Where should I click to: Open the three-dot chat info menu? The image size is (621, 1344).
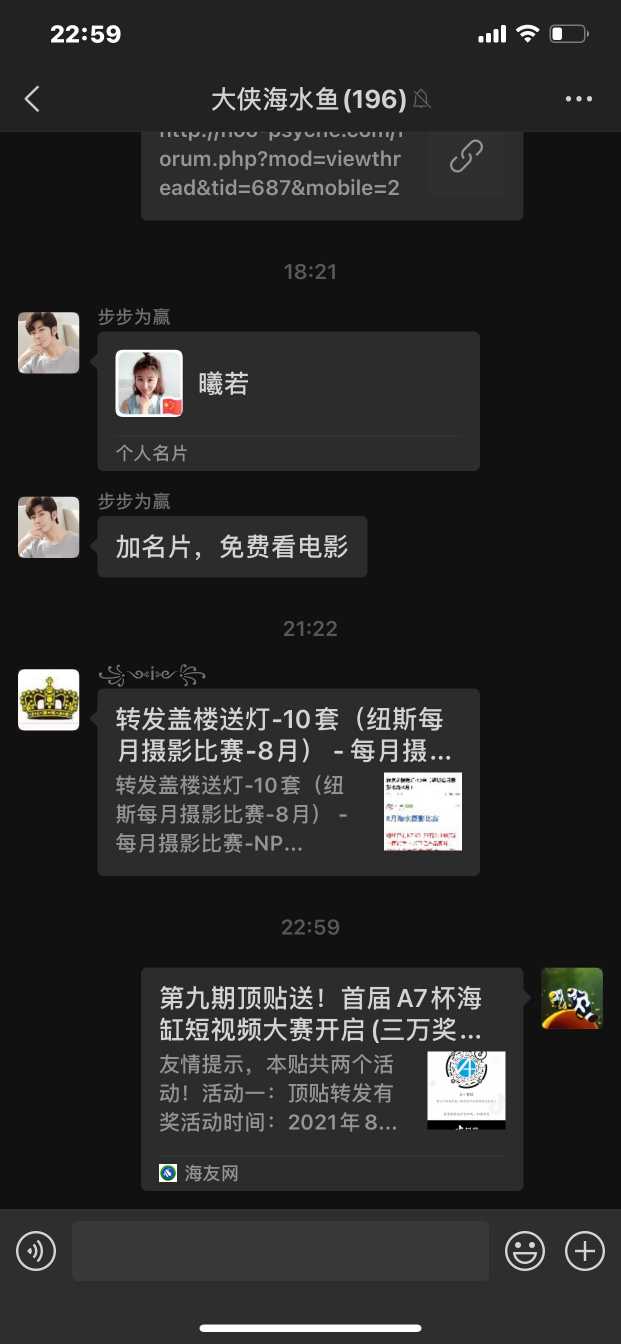click(x=579, y=98)
